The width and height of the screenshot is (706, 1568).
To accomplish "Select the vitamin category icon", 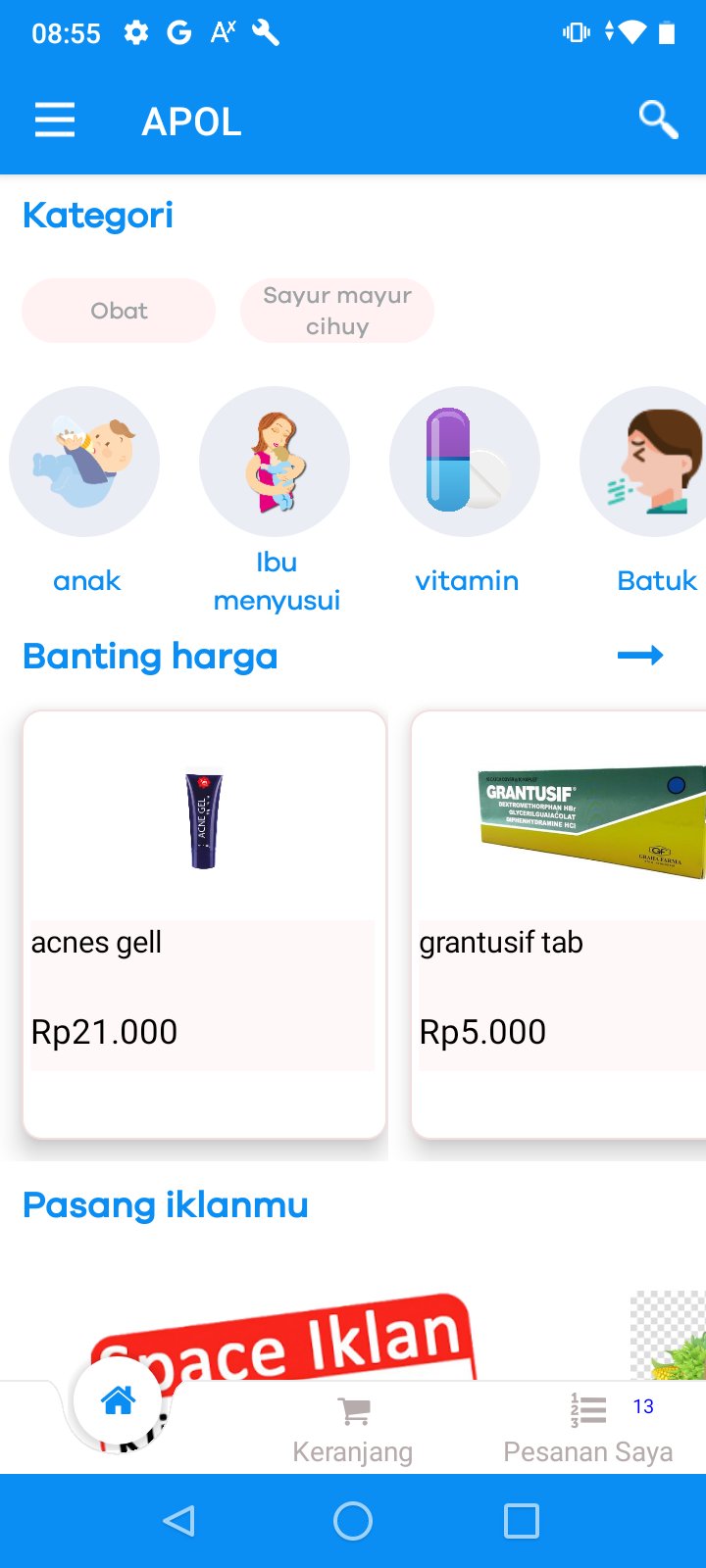I will pos(465,462).
